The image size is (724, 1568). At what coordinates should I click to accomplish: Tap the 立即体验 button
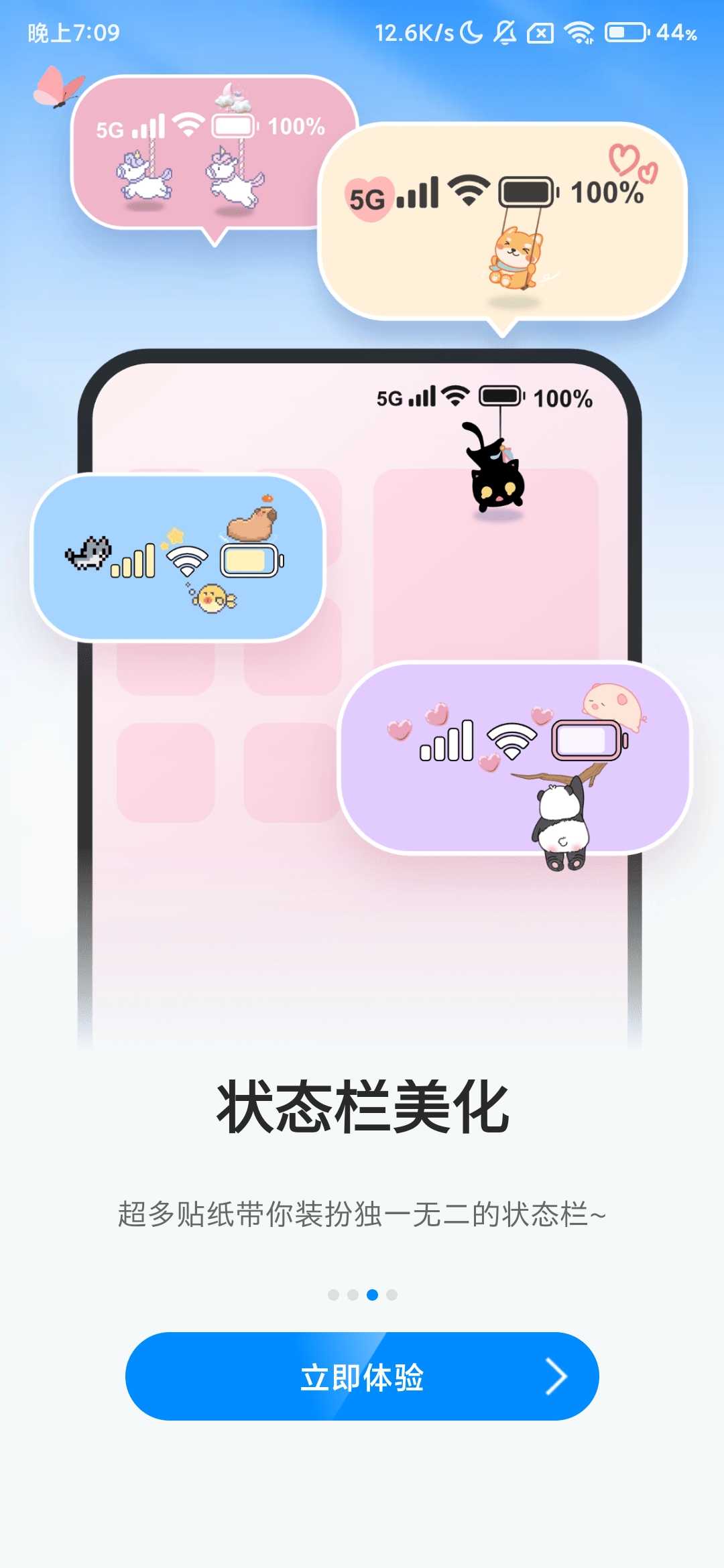click(362, 1376)
